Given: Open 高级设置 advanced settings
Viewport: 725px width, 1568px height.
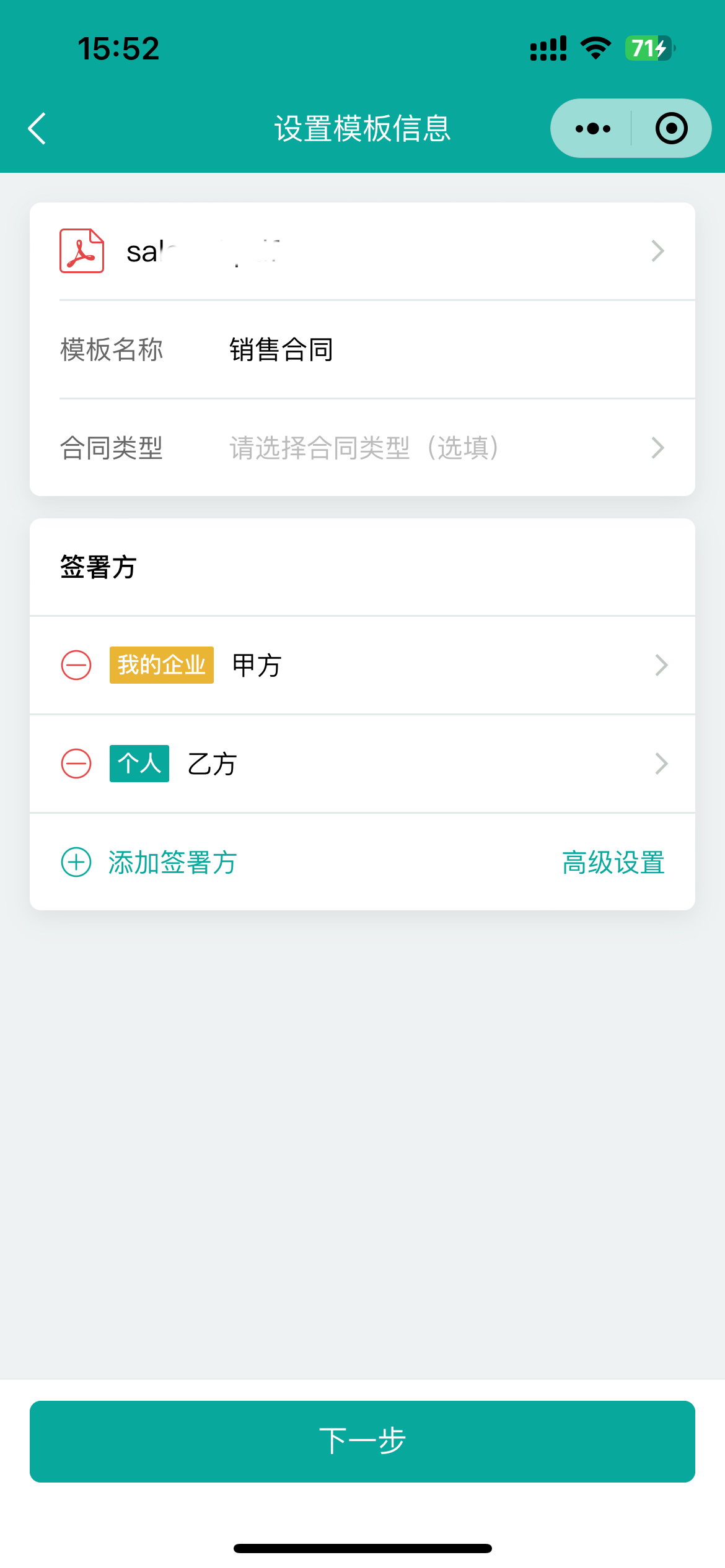Looking at the screenshot, I should 613,862.
